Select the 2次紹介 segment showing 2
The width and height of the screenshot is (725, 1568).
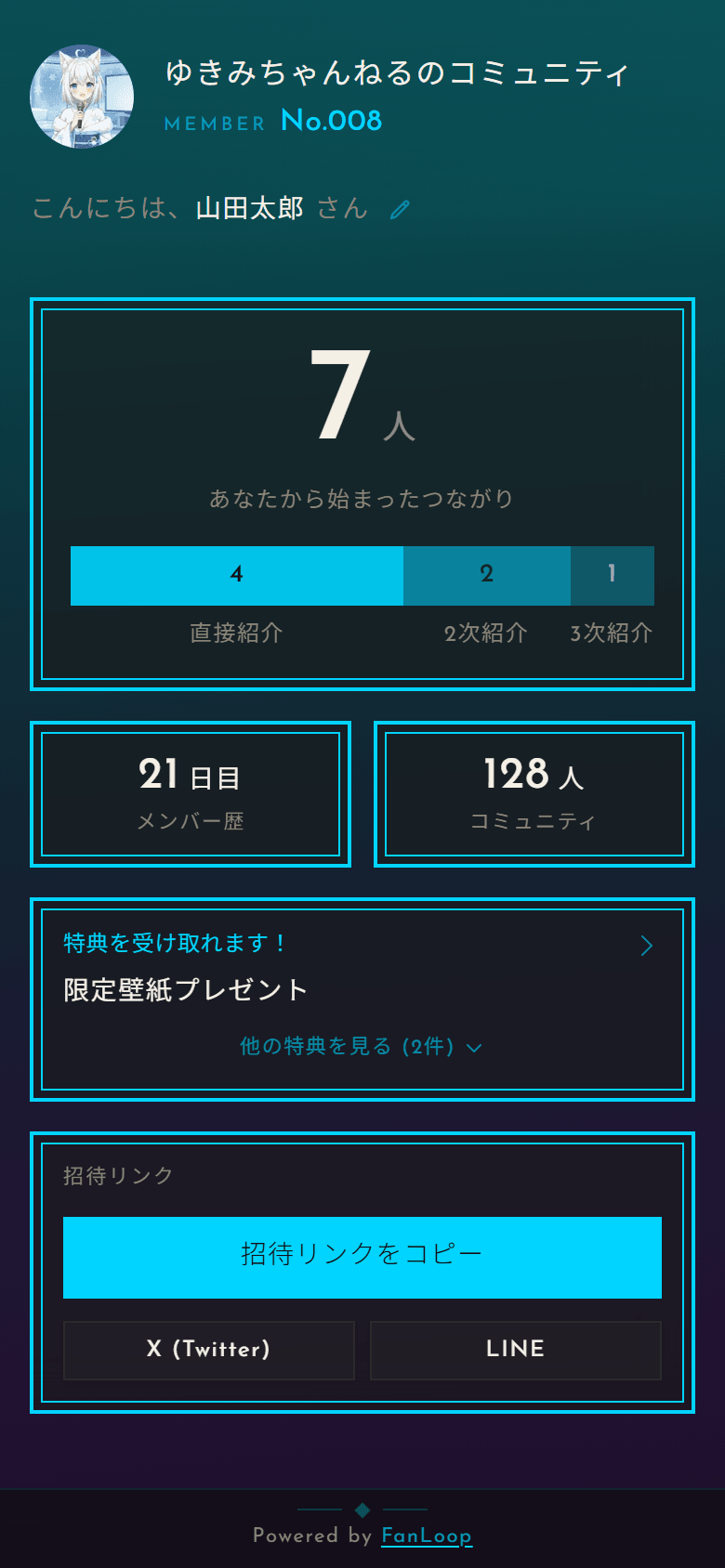(487, 576)
